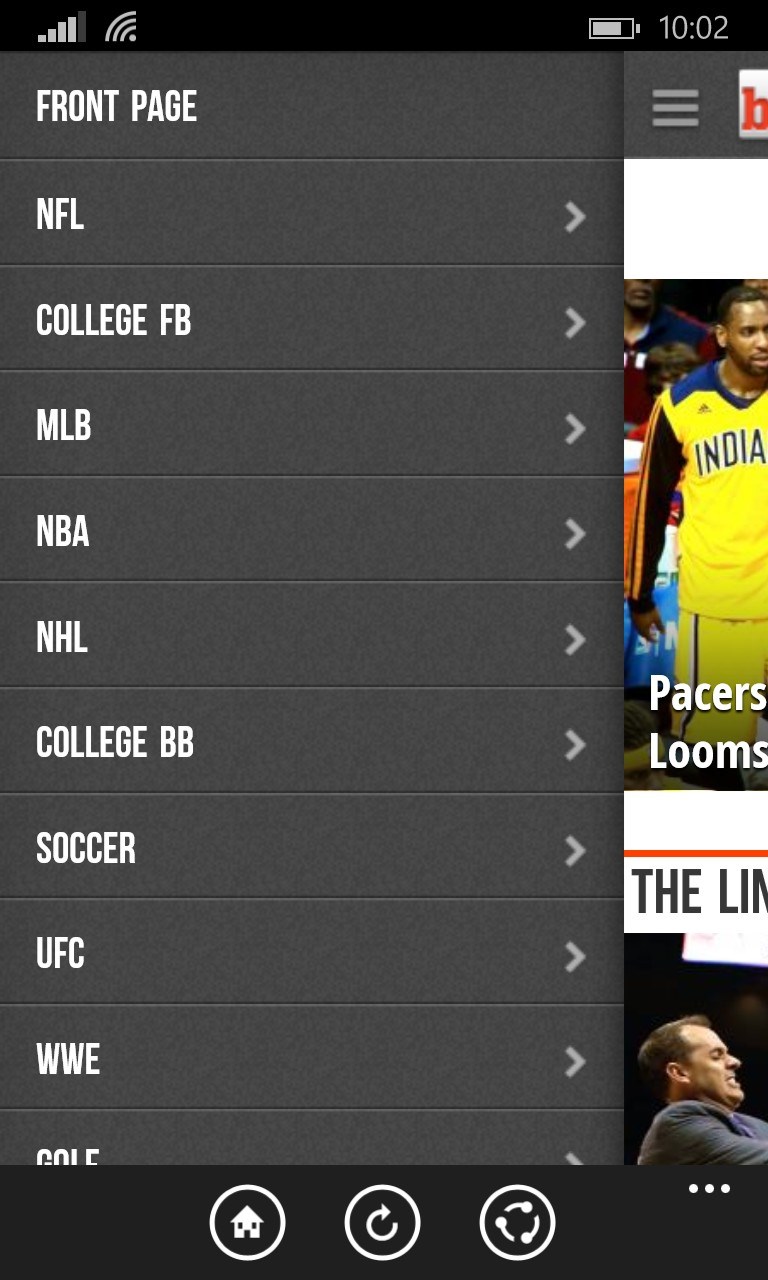Open sharing options via the share icon

[x=519, y=1222]
